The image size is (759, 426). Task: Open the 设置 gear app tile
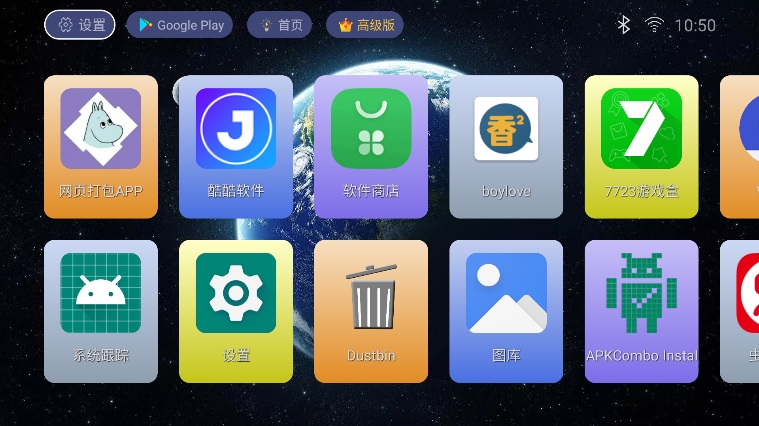[236, 311]
